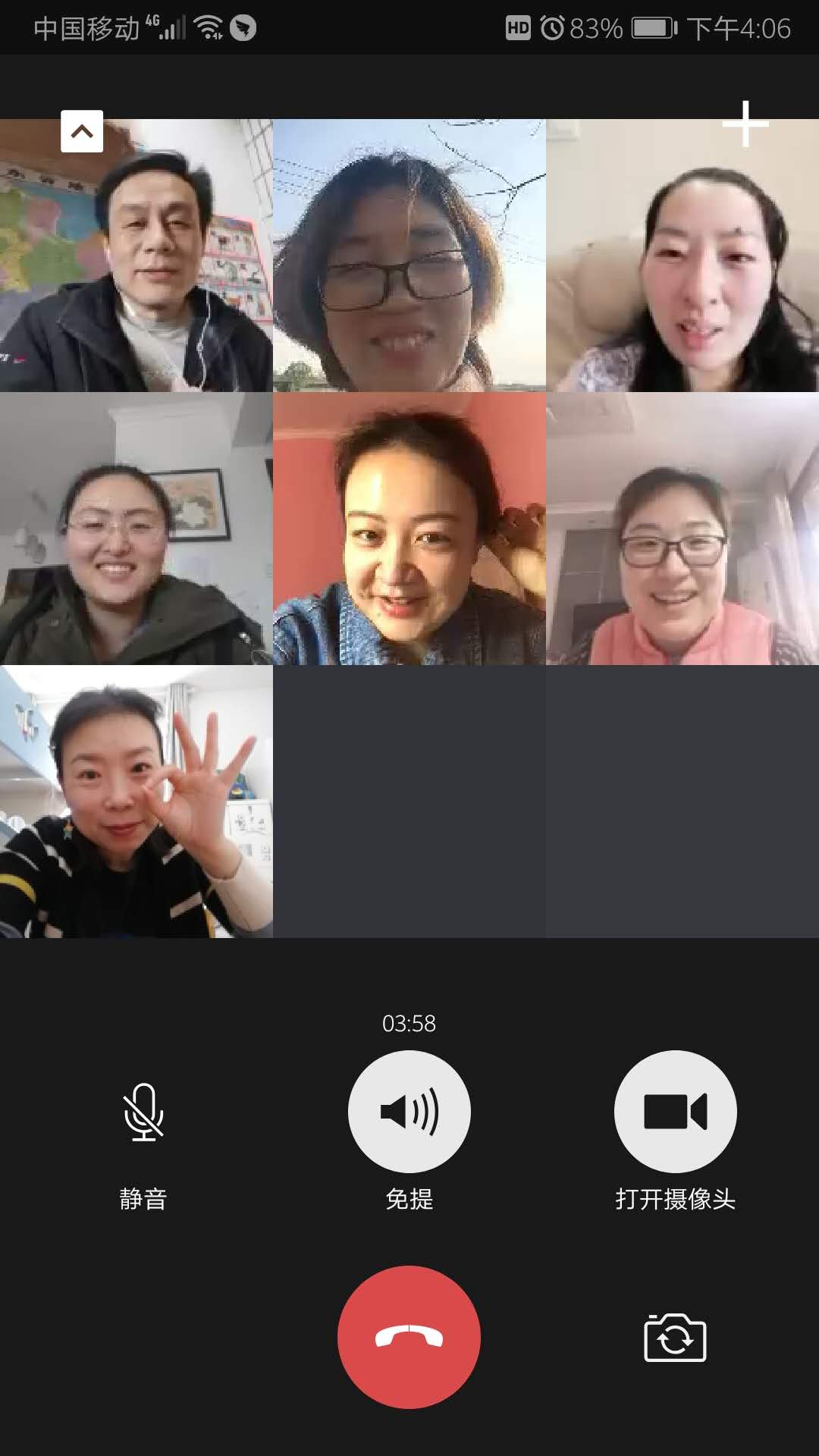The width and height of the screenshot is (819, 1456).
Task: Hang up with the red end-call button
Action: (409, 1337)
